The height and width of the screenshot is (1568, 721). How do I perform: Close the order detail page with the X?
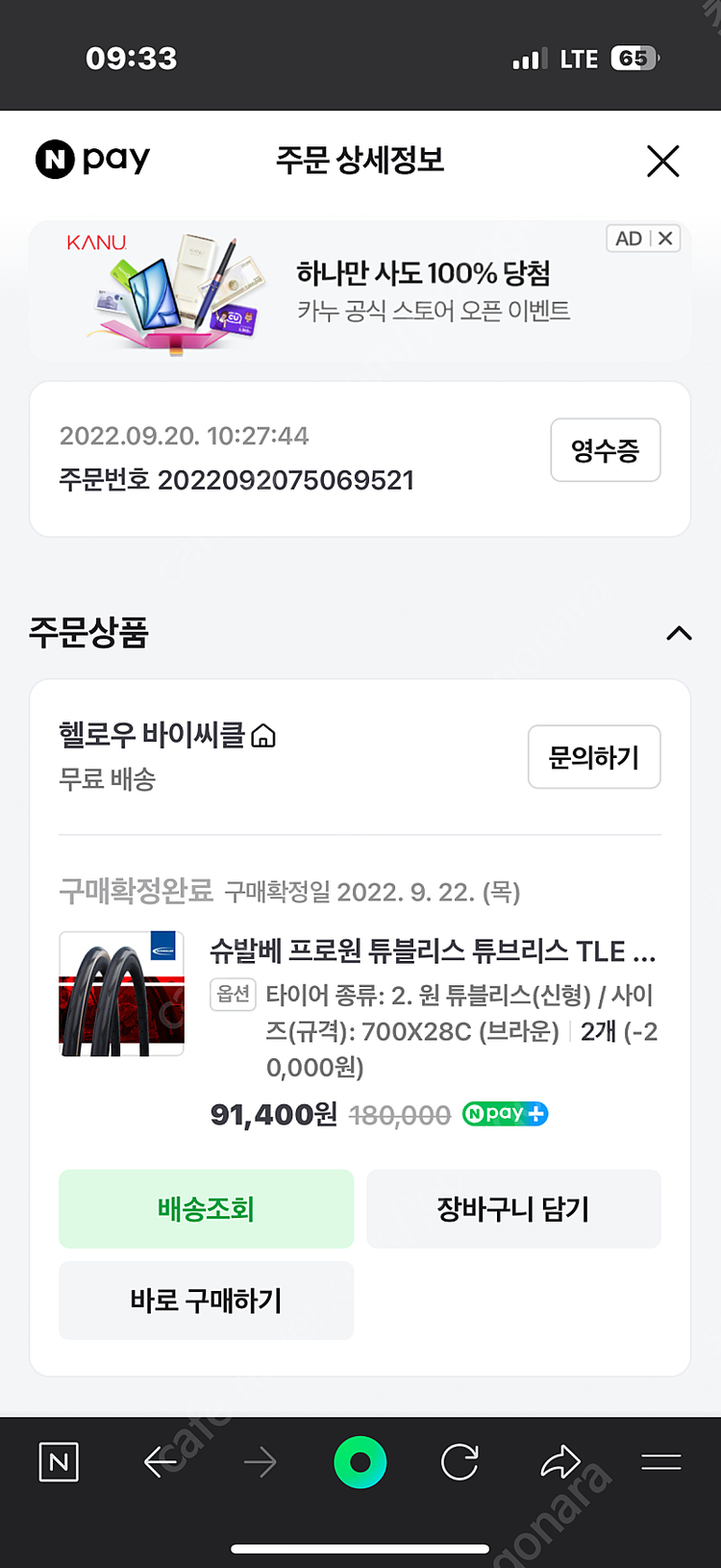tap(662, 162)
